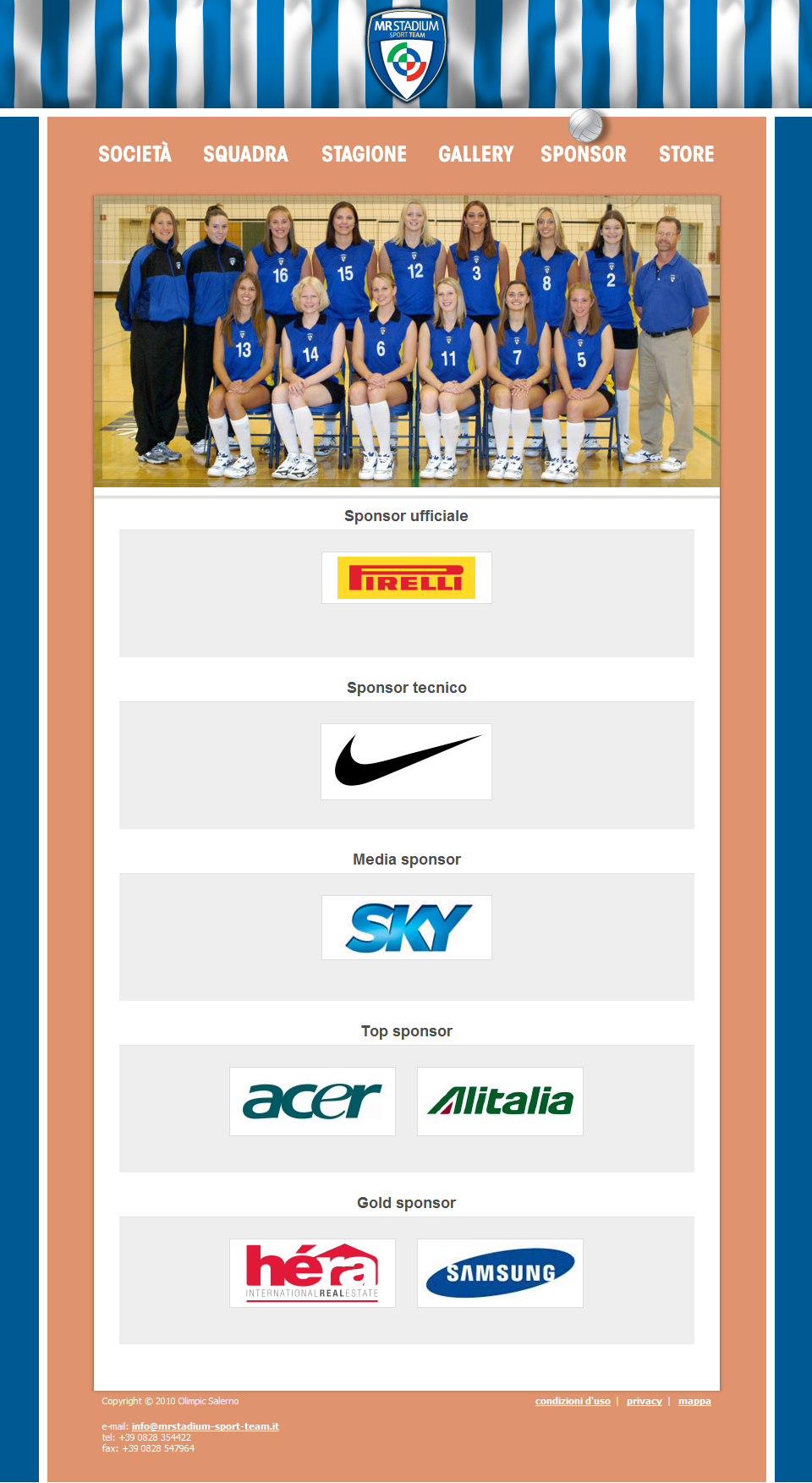This screenshot has width=812, height=1483.
Task: Select the Sponsor nav item
Action: pyautogui.click(x=583, y=154)
